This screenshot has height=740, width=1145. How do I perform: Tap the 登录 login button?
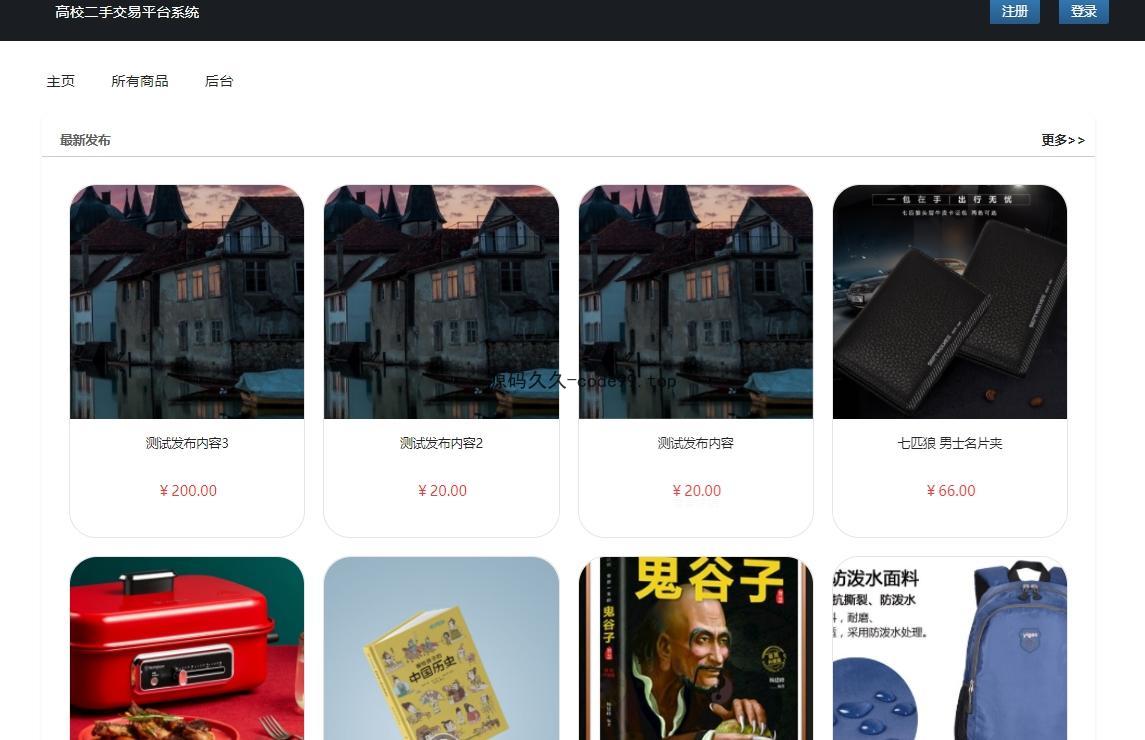(1083, 12)
